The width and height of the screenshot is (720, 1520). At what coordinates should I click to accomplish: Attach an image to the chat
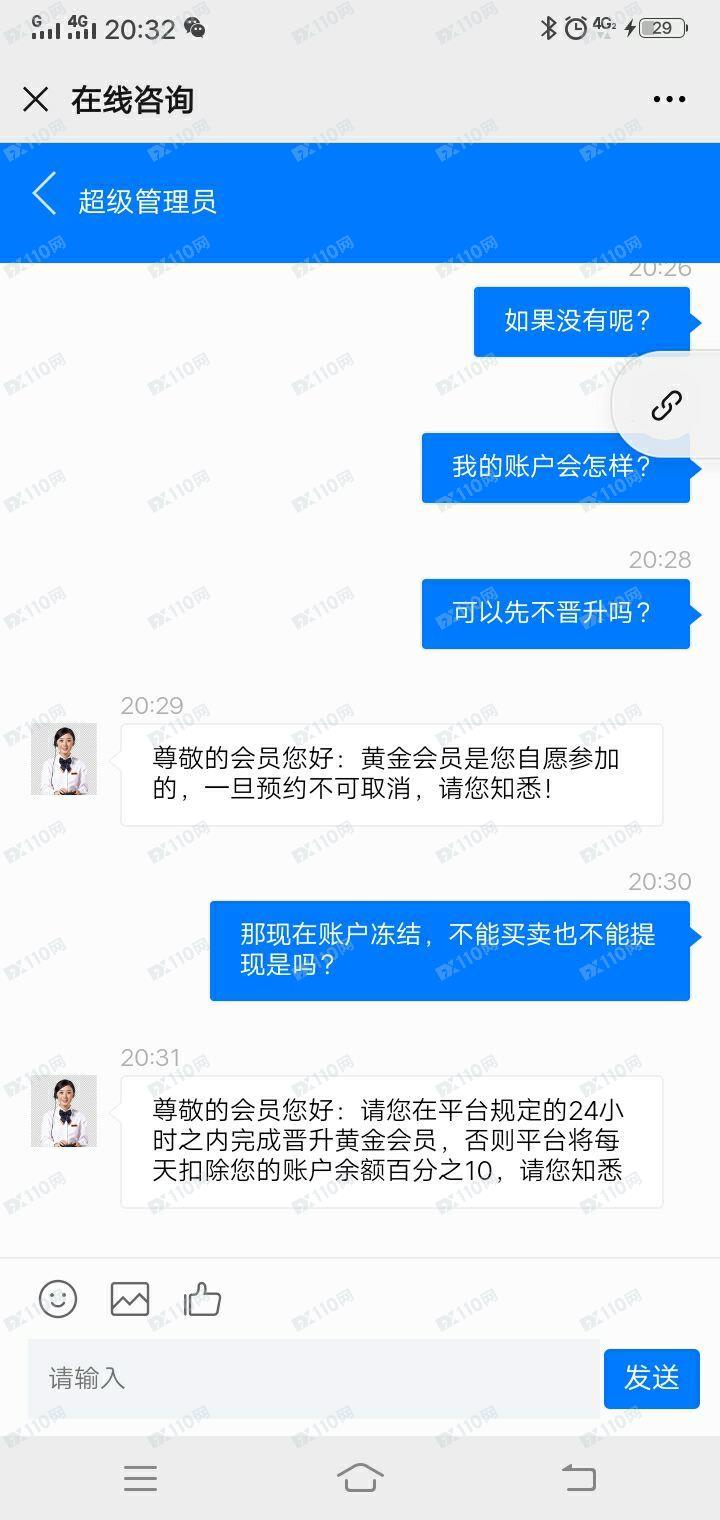click(130, 1298)
